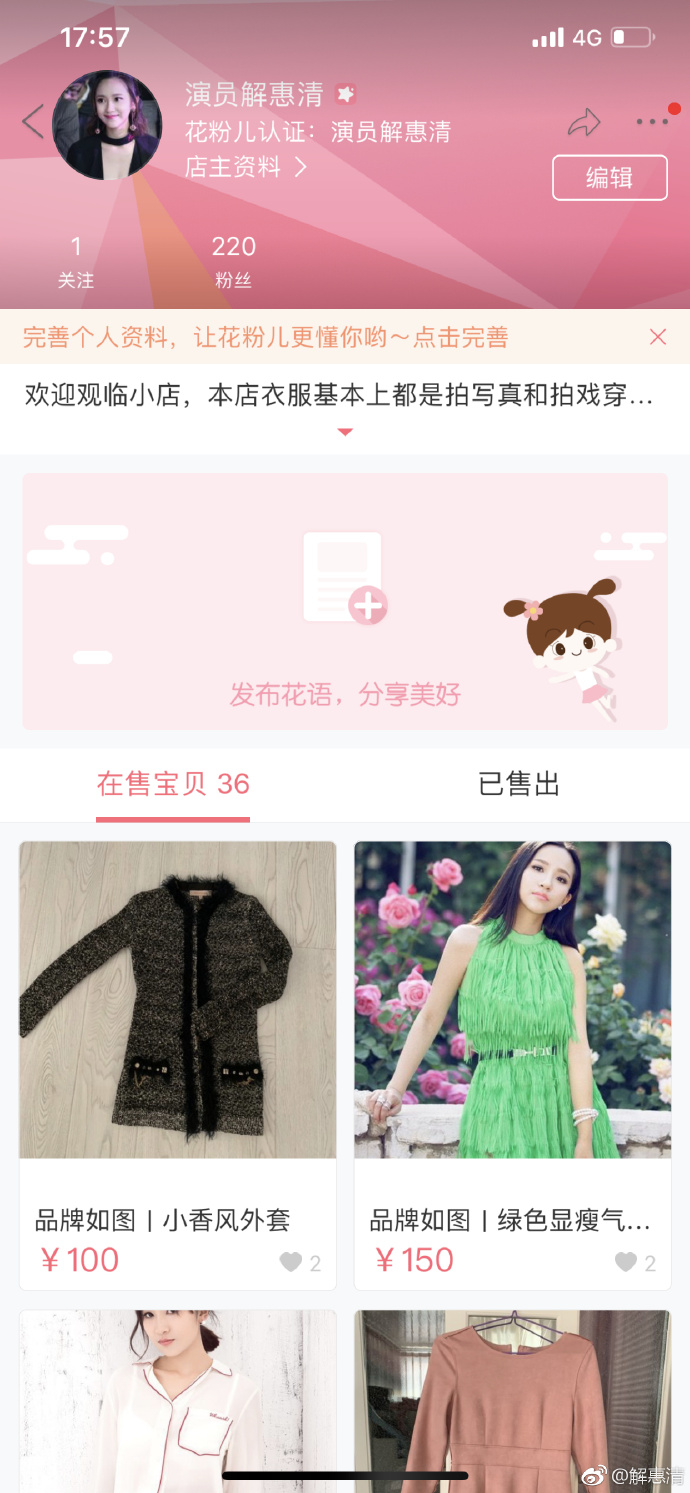Tap banner to complete personal profile
This screenshot has height=1493, width=690.
(266, 338)
